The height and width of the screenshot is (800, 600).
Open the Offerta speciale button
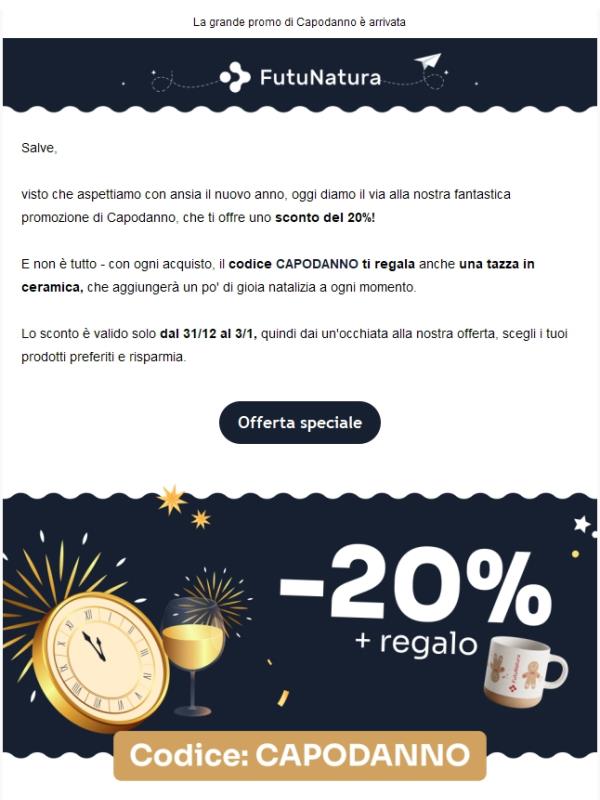point(299,423)
